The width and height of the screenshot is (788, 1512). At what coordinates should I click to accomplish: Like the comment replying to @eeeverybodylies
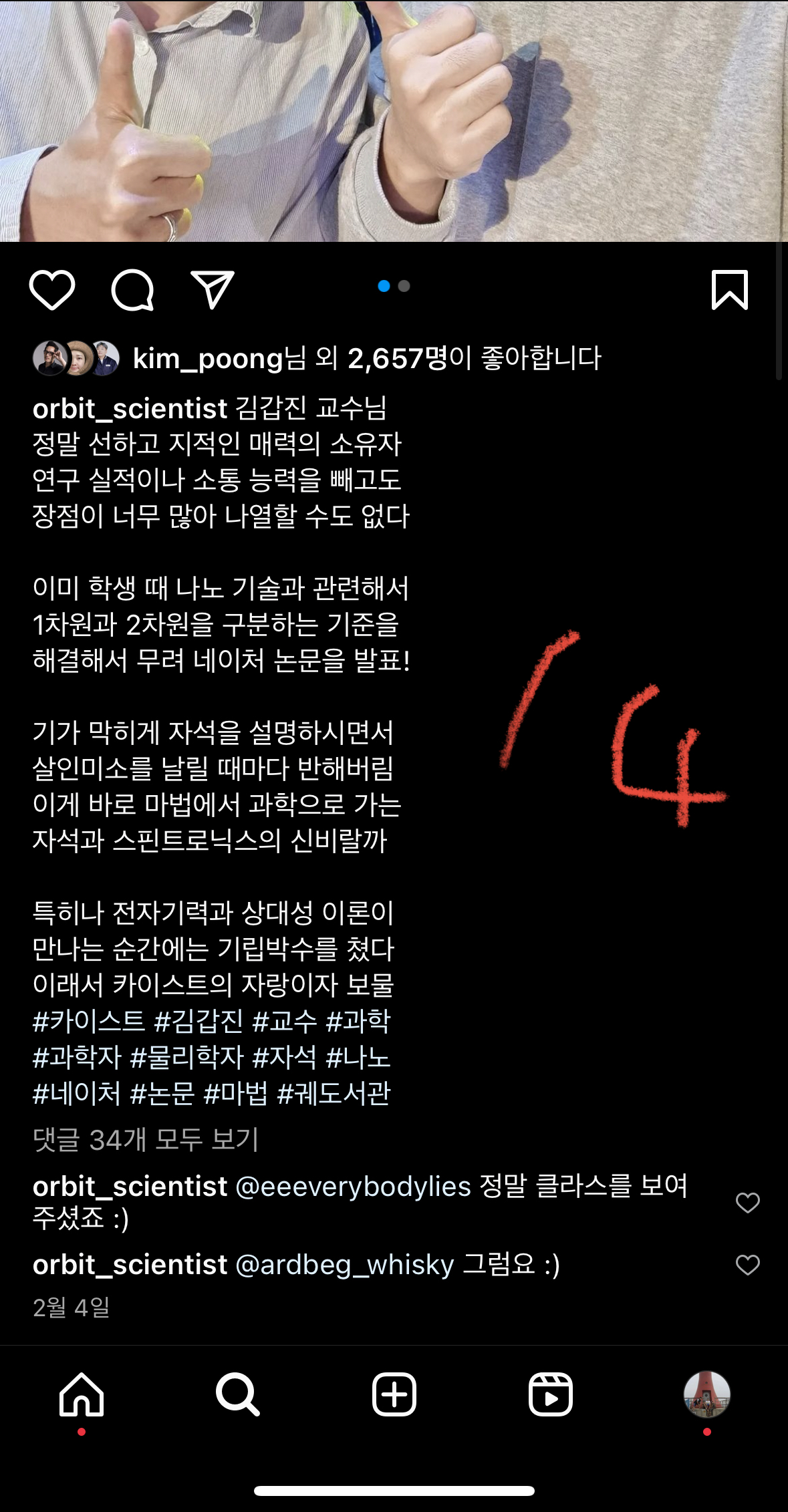pyautogui.click(x=747, y=1203)
